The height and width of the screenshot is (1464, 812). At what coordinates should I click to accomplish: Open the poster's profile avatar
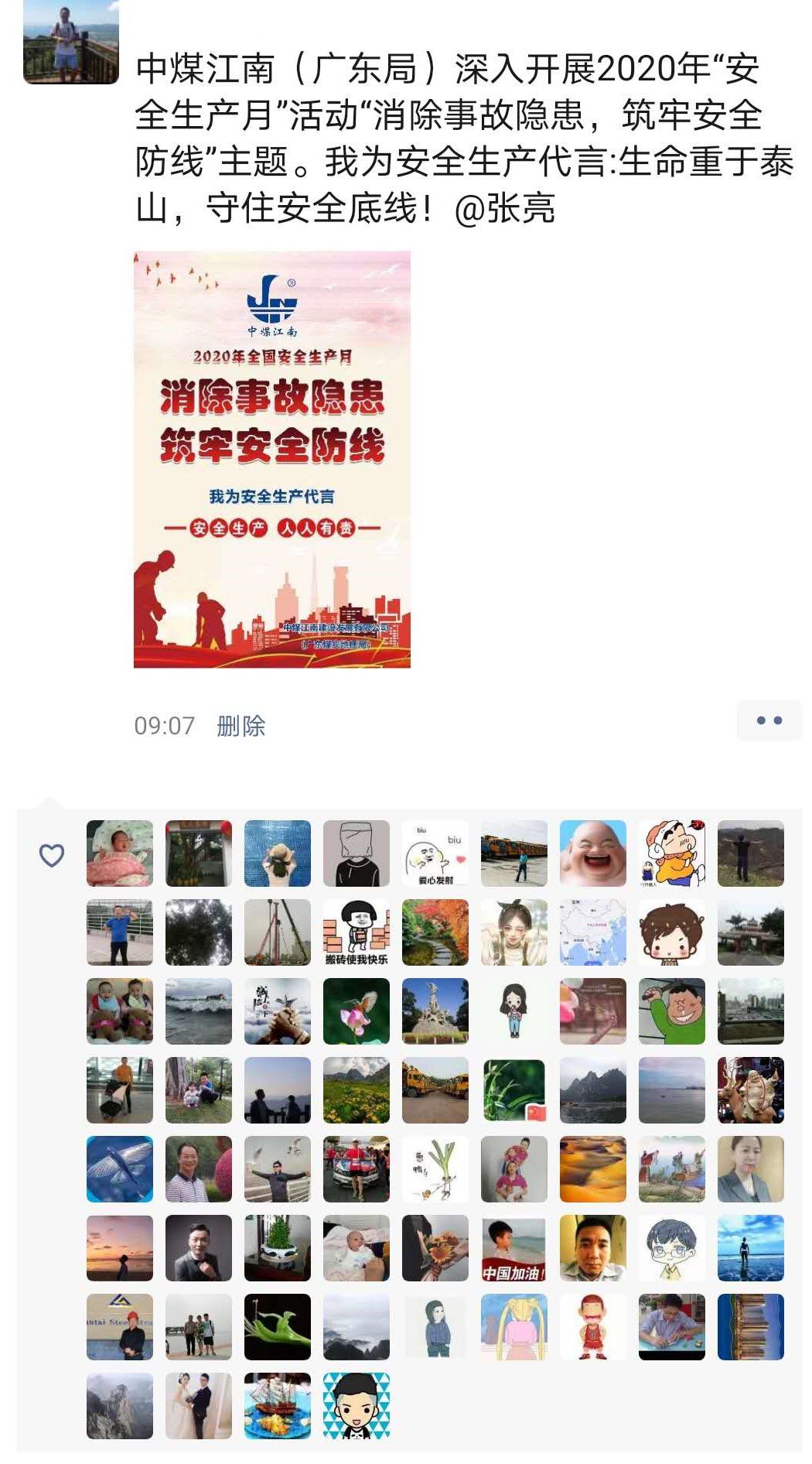pos(71,41)
